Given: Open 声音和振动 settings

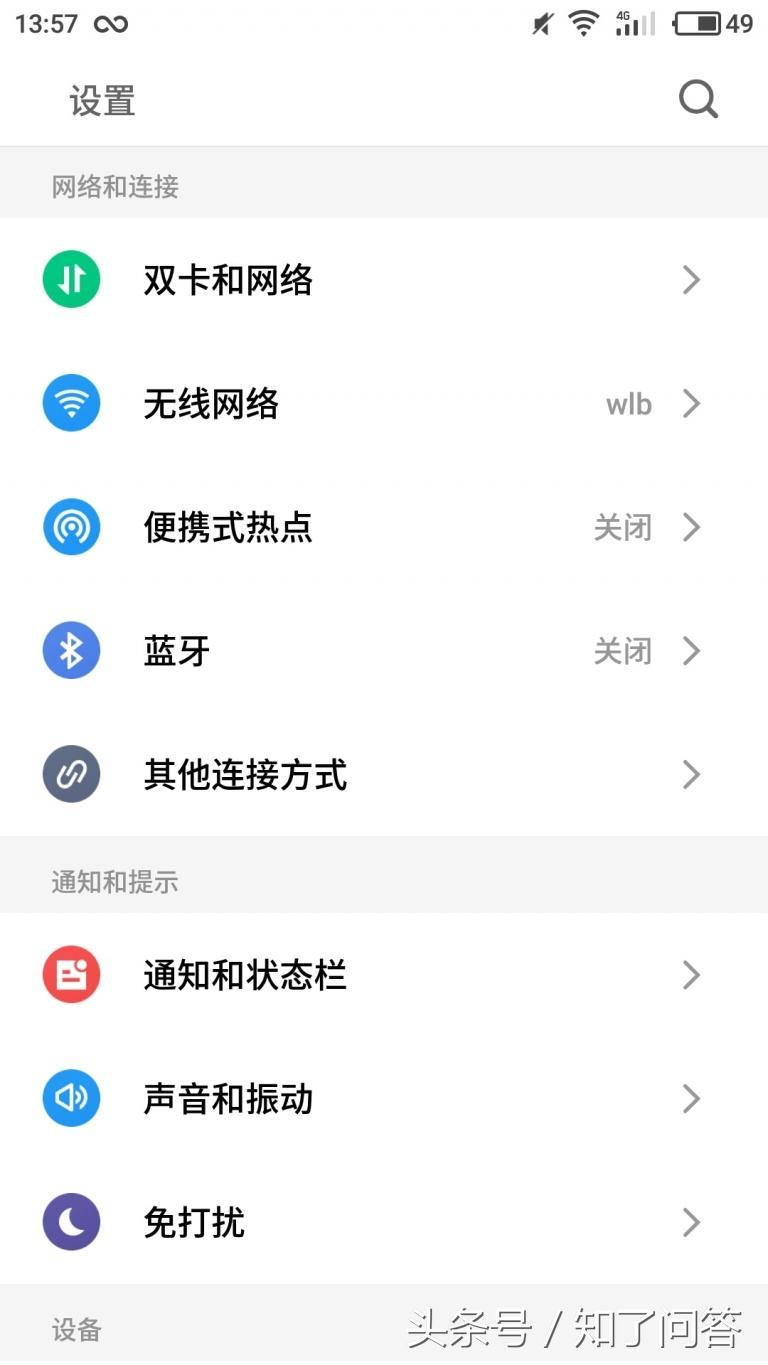Looking at the screenshot, I should 384,1099.
